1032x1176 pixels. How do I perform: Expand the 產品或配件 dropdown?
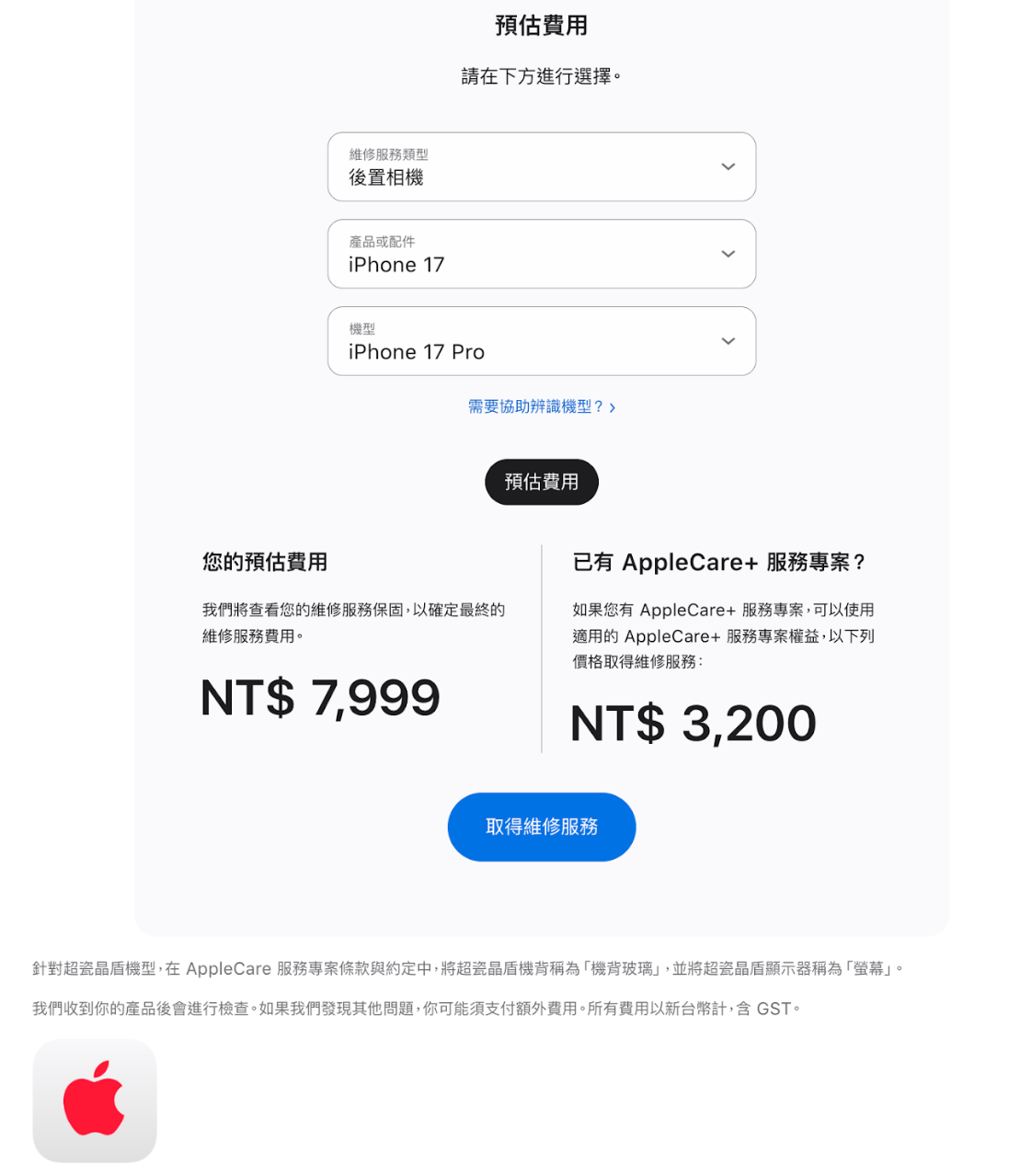click(x=541, y=254)
